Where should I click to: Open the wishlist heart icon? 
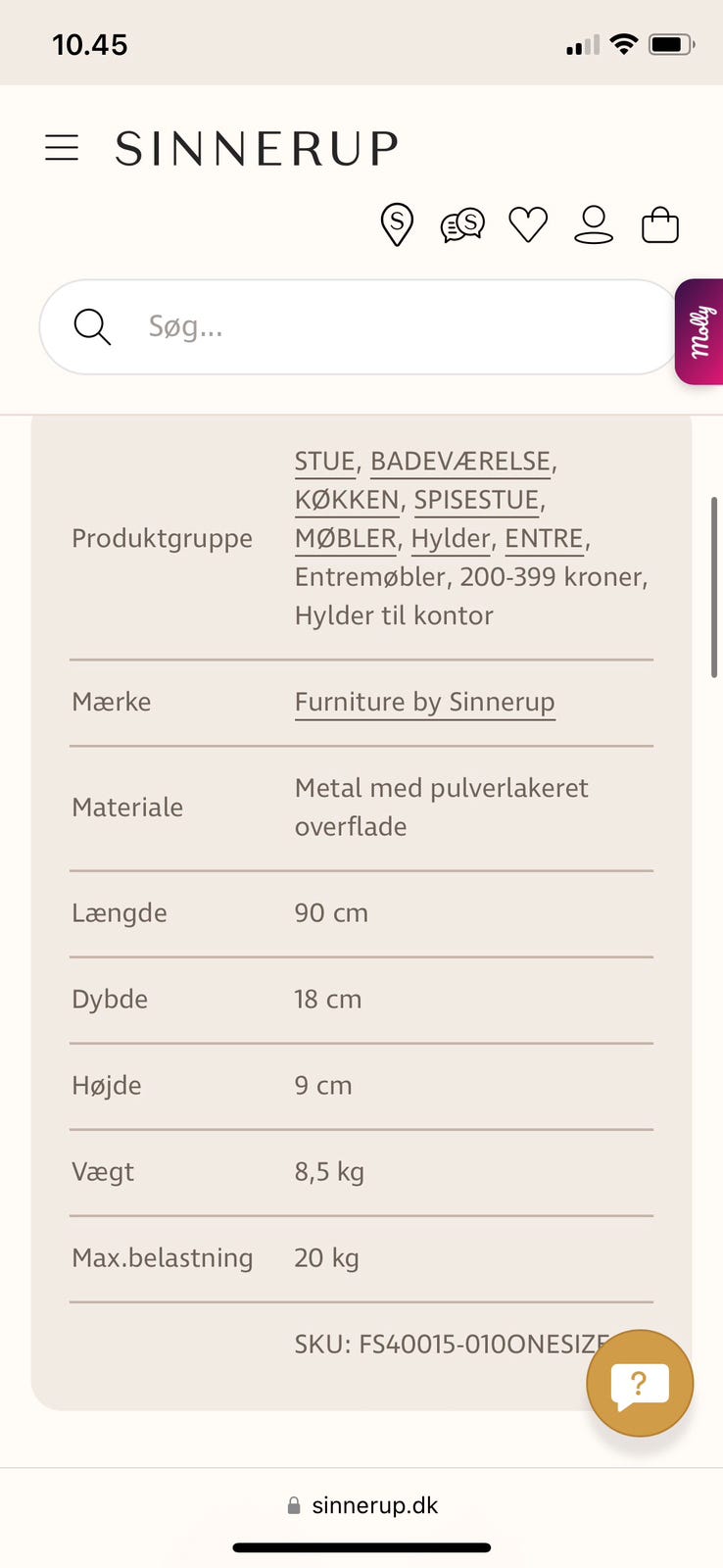pyautogui.click(x=528, y=223)
